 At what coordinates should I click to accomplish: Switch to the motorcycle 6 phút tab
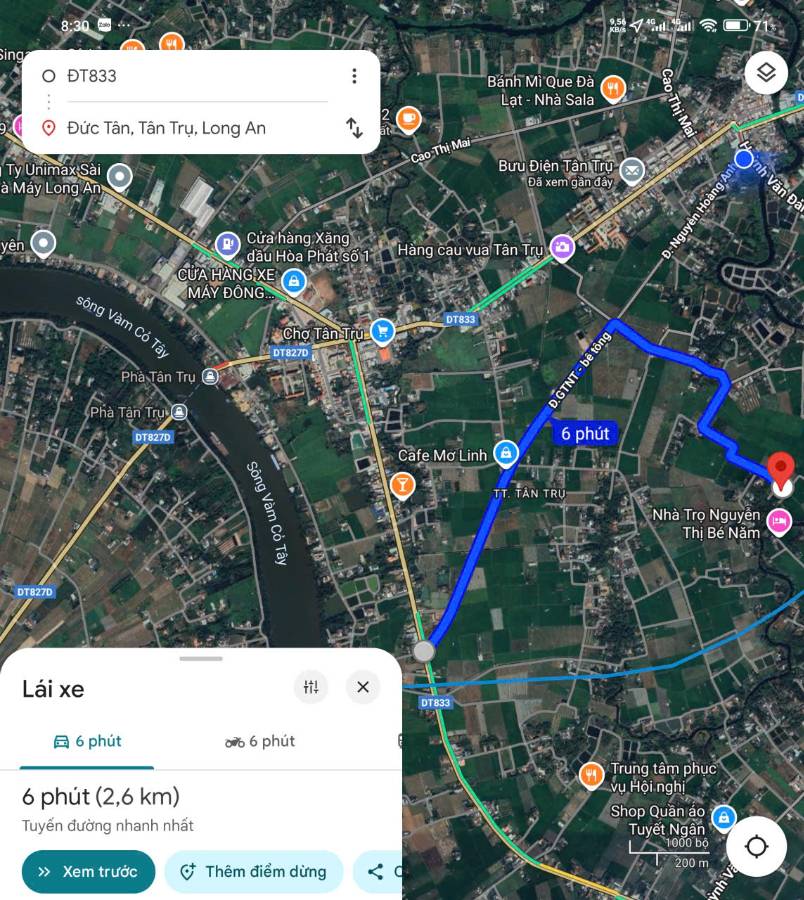(x=260, y=741)
